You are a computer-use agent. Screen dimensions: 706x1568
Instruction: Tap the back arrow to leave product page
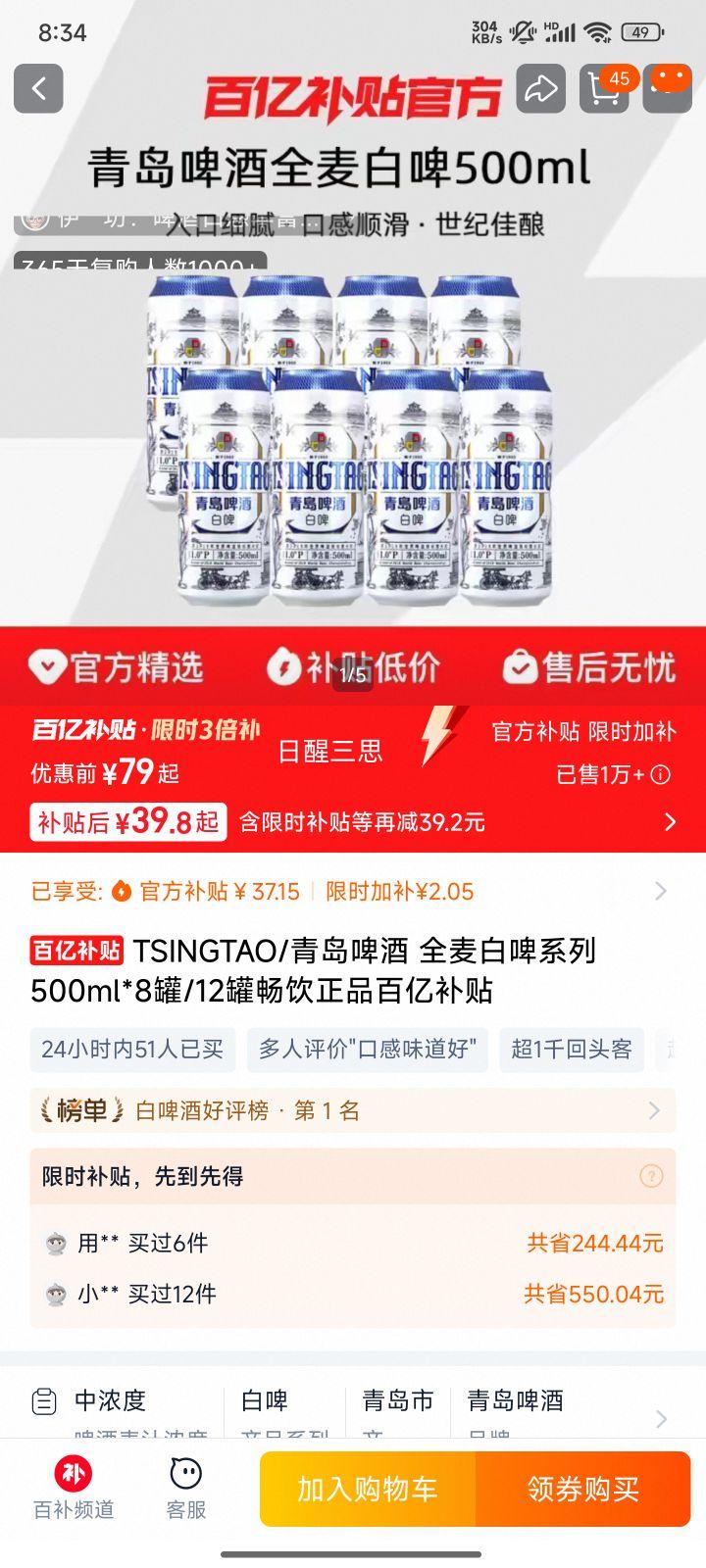click(x=38, y=88)
